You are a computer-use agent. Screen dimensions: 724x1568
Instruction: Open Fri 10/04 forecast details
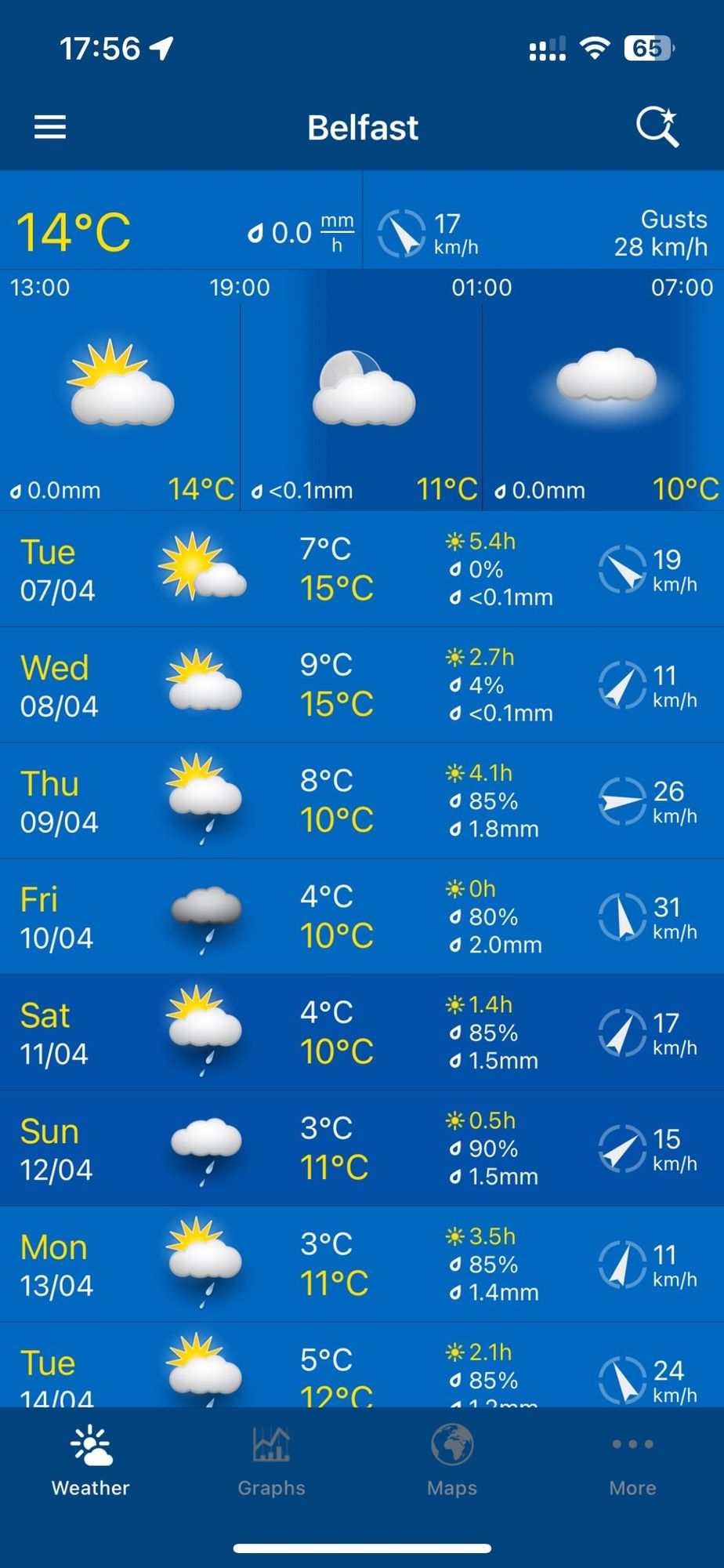pyautogui.click(x=362, y=916)
